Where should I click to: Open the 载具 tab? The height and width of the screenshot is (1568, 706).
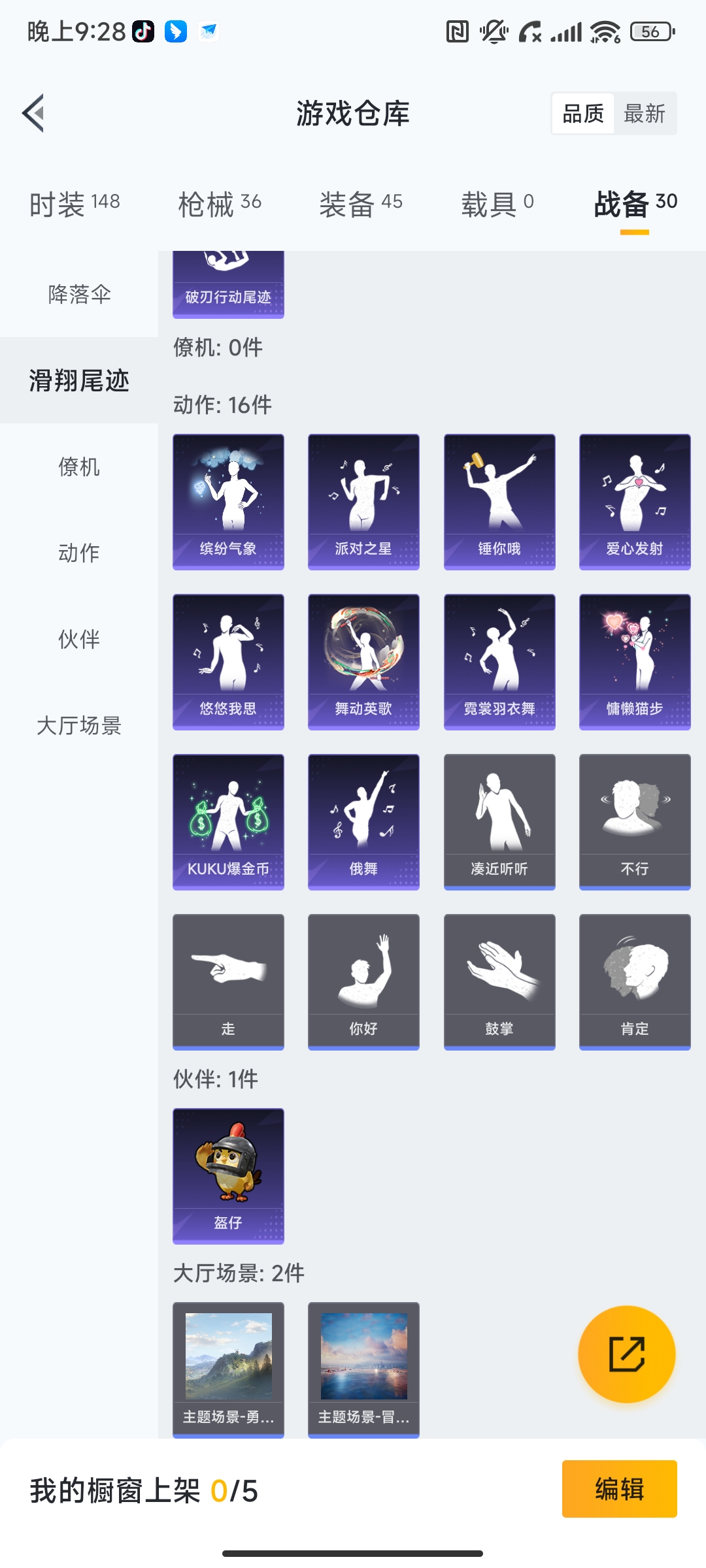pyautogui.click(x=497, y=204)
